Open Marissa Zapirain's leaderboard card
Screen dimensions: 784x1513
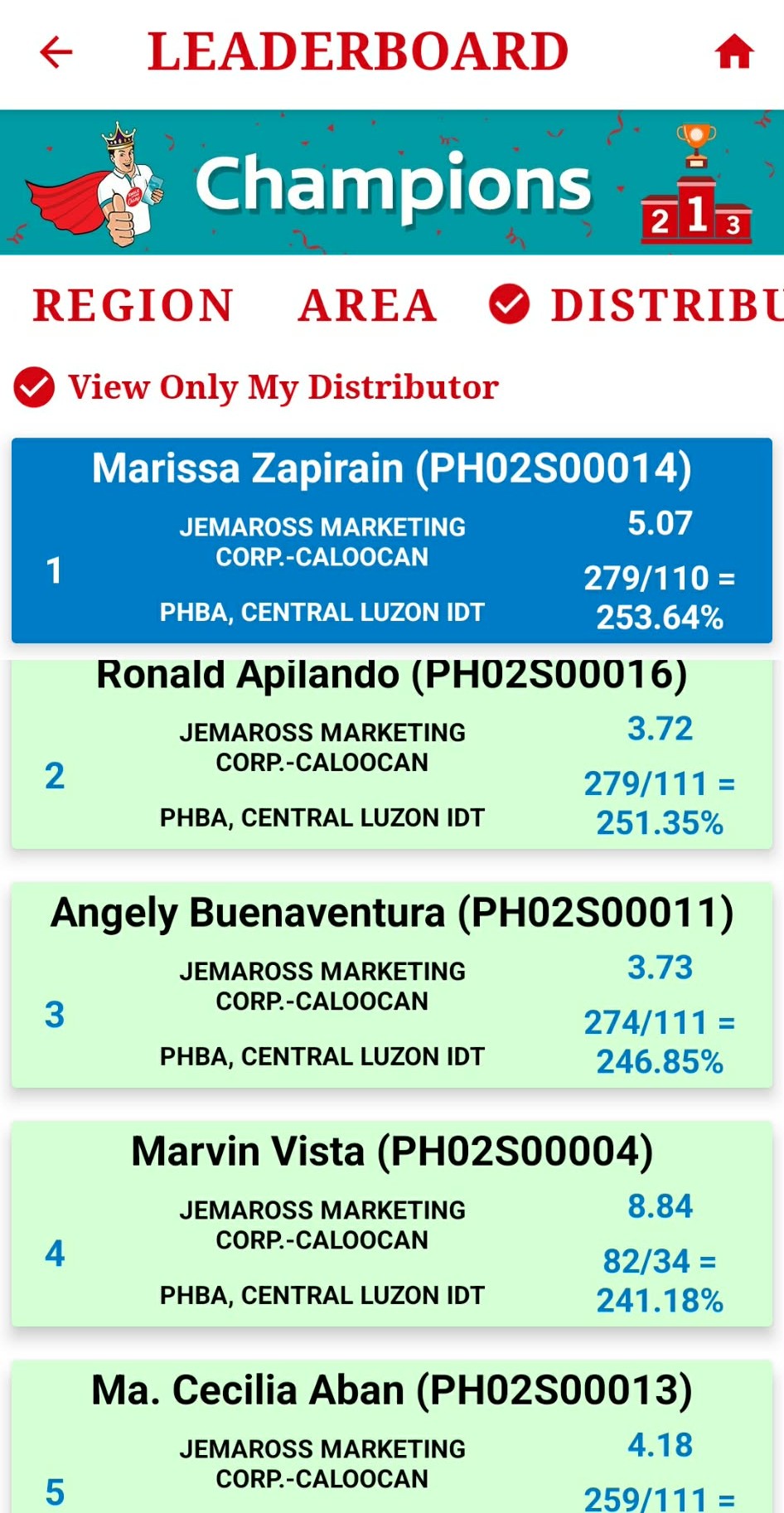pos(391,541)
